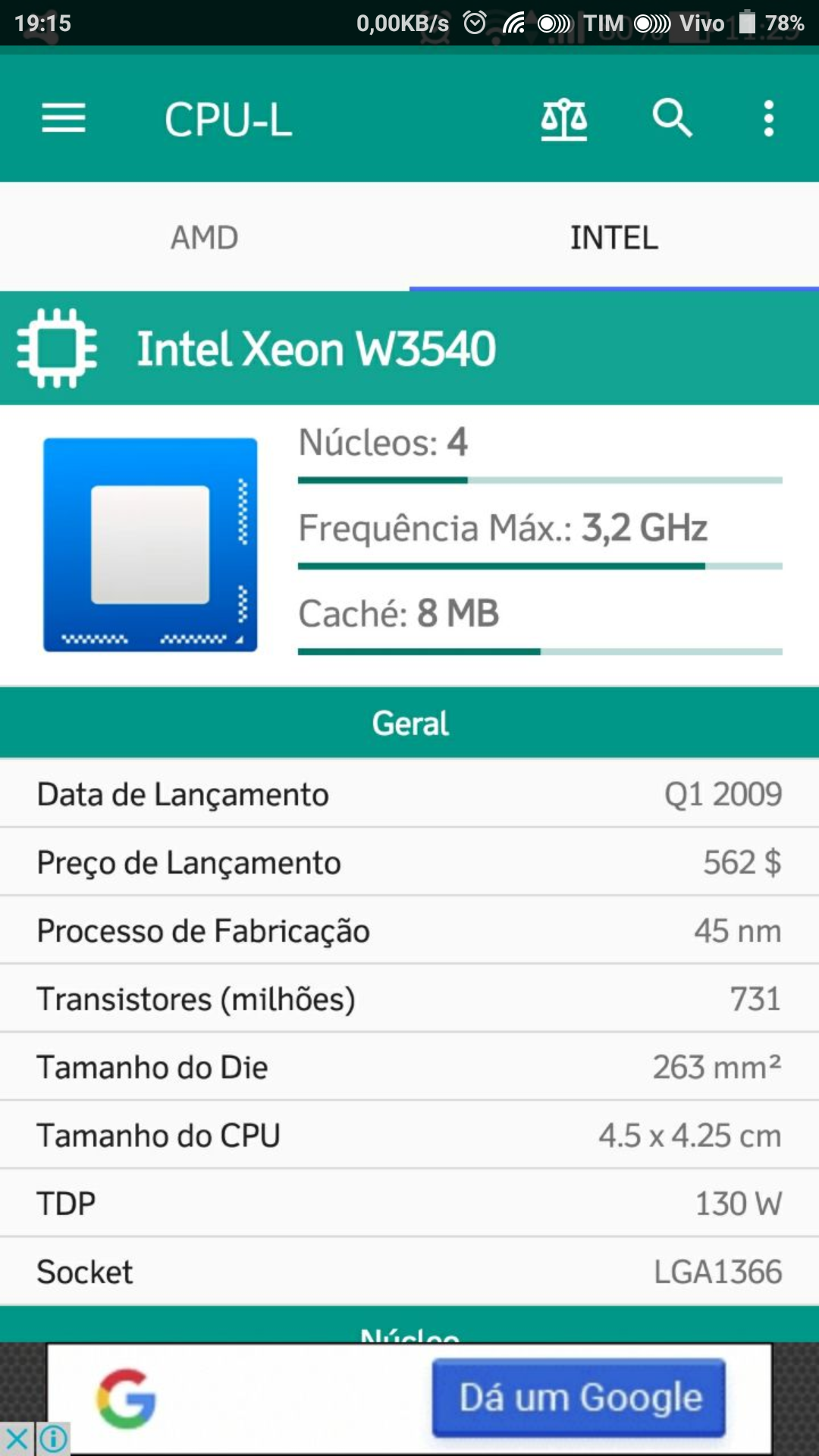The width and height of the screenshot is (819, 1456).
Task: Open the three-dot overflow menu
Action: [x=769, y=118]
